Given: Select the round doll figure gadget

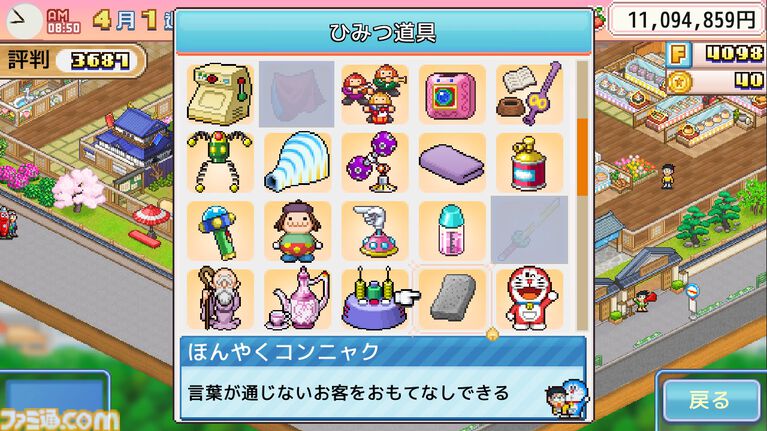Looking at the screenshot, I should click(x=297, y=230).
